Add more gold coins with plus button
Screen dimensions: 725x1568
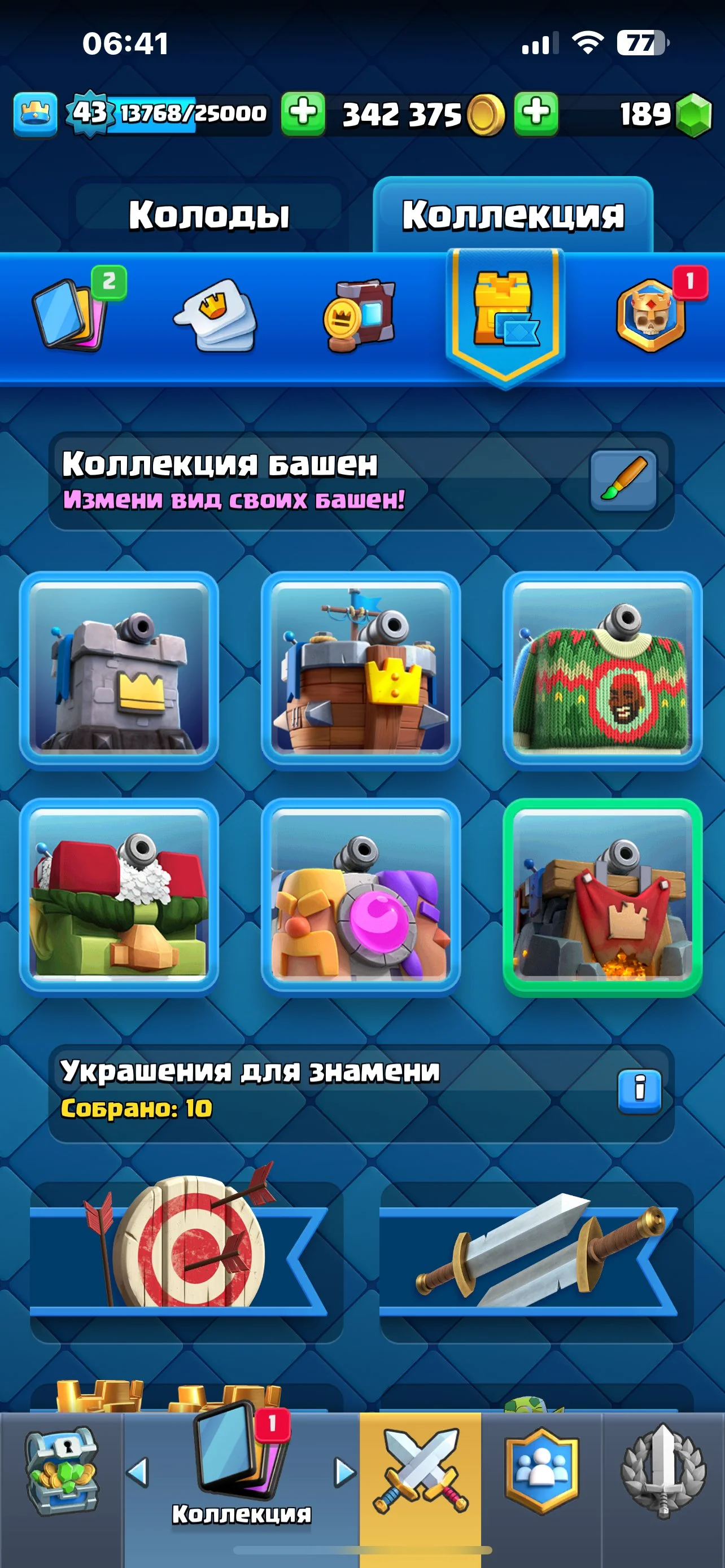tap(303, 114)
